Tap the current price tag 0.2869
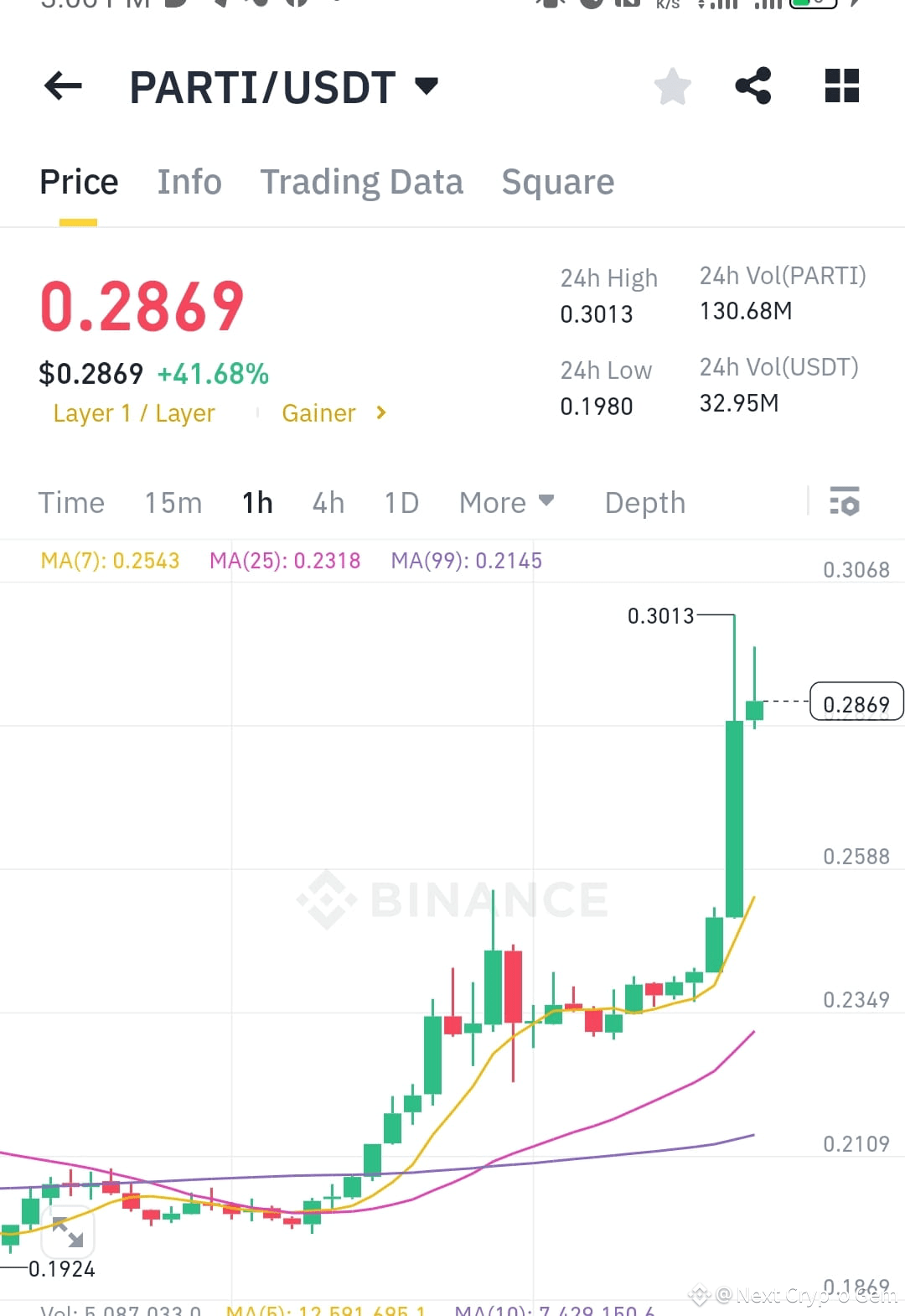The width and height of the screenshot is (905, 1316). click(856, 702)
